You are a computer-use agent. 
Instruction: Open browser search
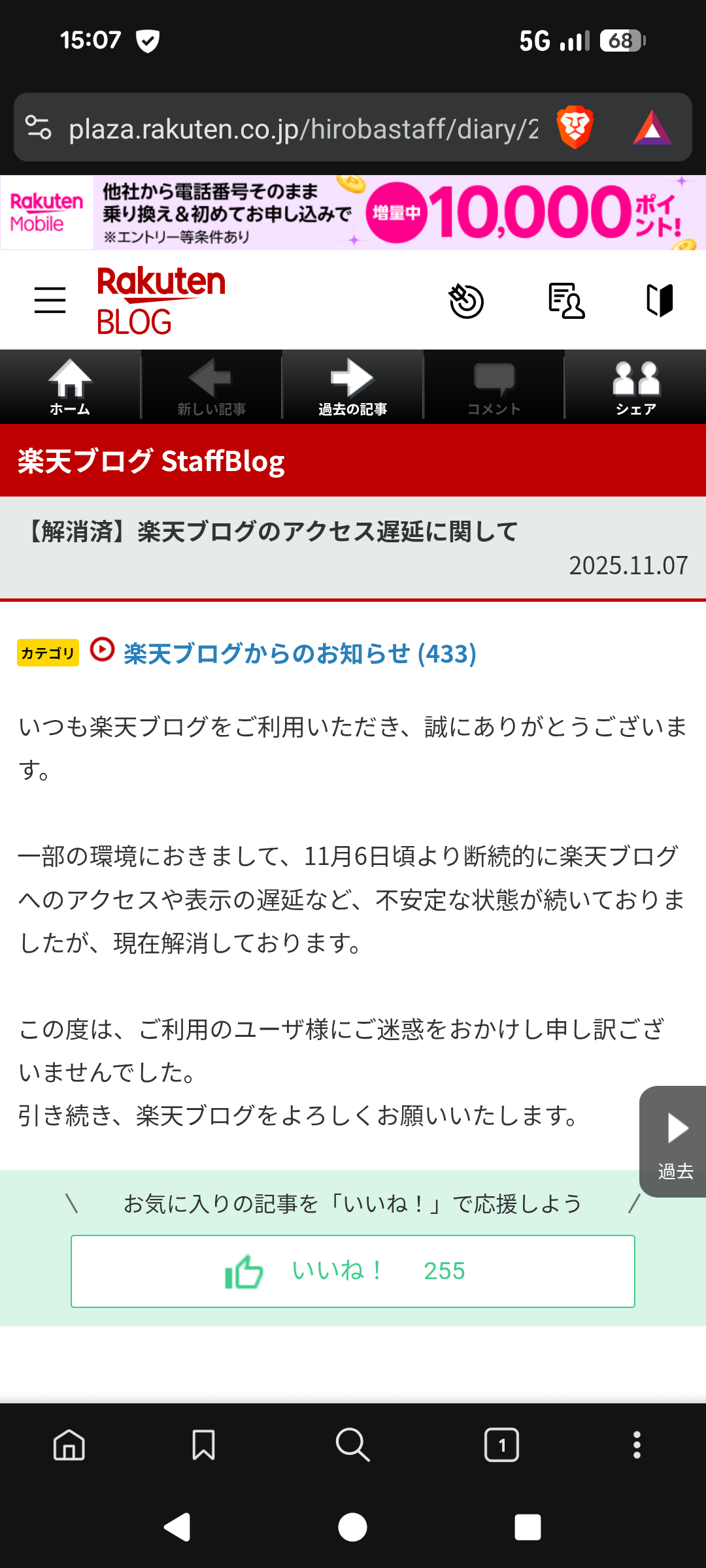click(352, 1445)
